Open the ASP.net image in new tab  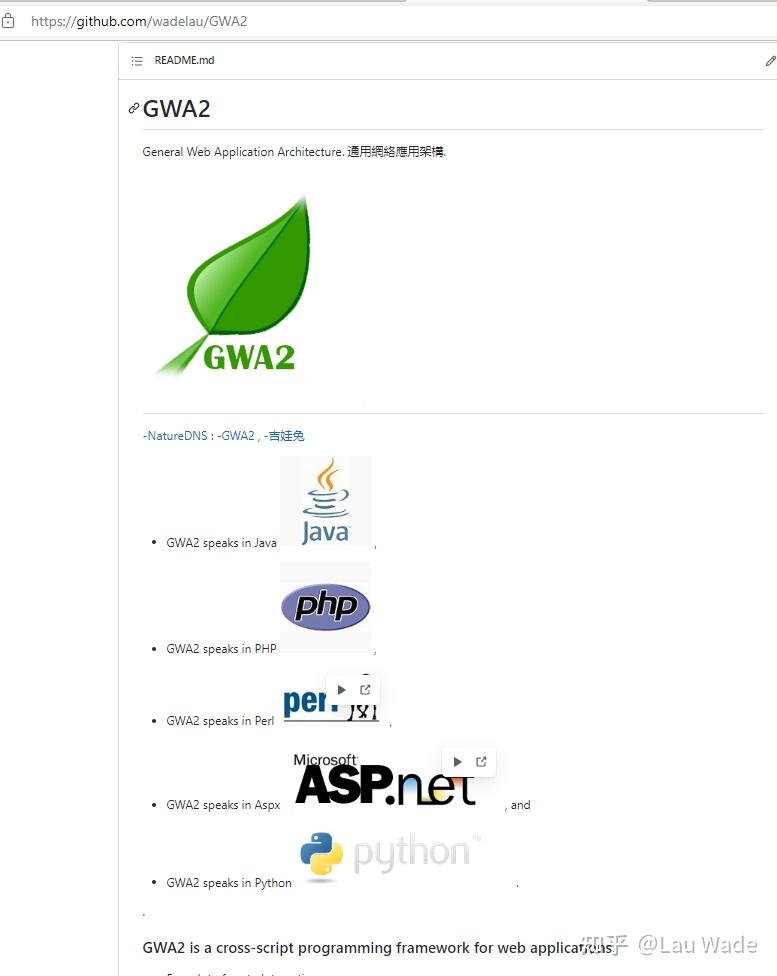tap(481, 762)
